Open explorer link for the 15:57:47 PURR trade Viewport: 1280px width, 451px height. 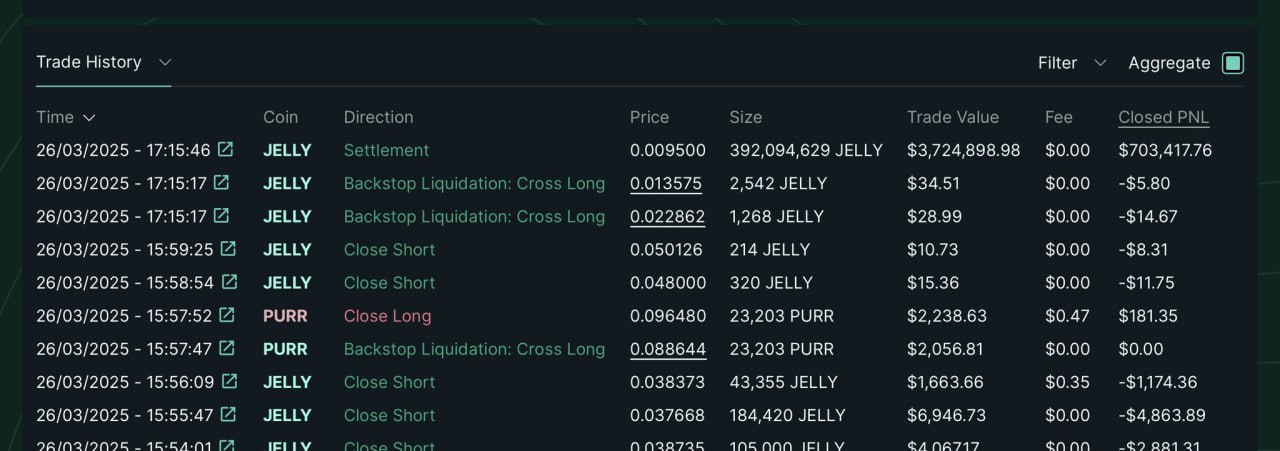[227, 348]
